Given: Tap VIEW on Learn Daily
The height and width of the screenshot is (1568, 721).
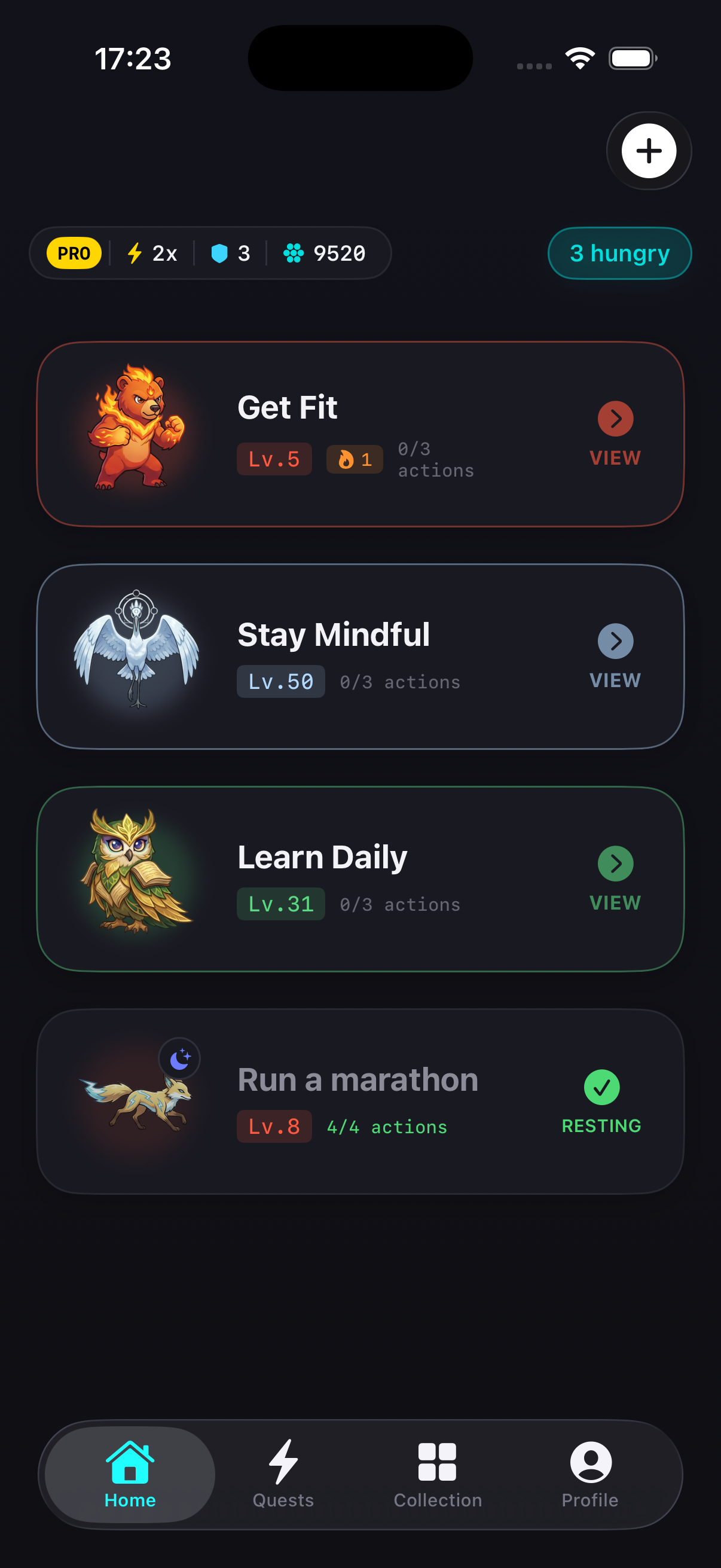Looking at the screenshot, I should [615, 878].
